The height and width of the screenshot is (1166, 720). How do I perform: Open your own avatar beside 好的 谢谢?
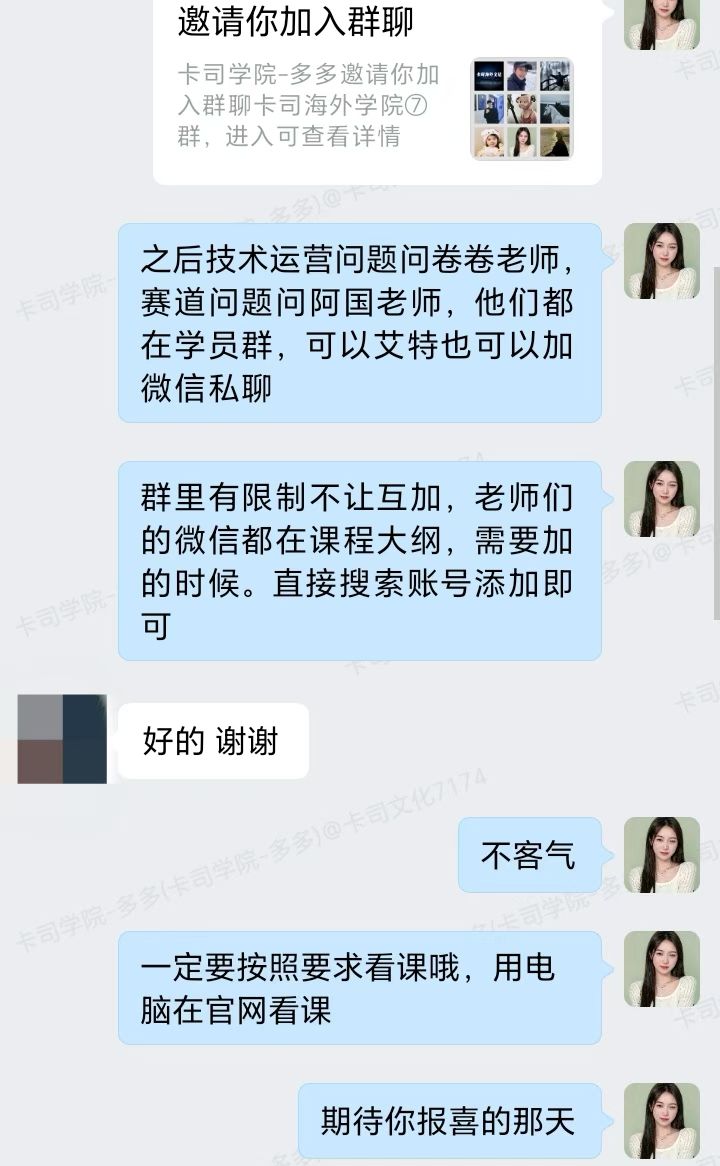click(x=62, y=739)
